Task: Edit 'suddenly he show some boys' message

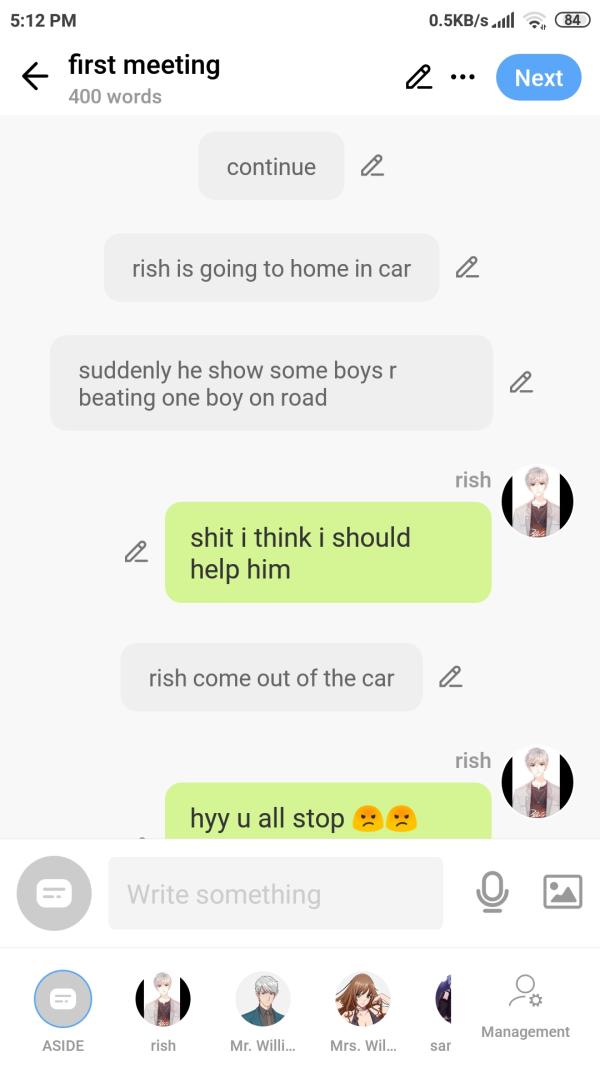Action: (520, 382)
